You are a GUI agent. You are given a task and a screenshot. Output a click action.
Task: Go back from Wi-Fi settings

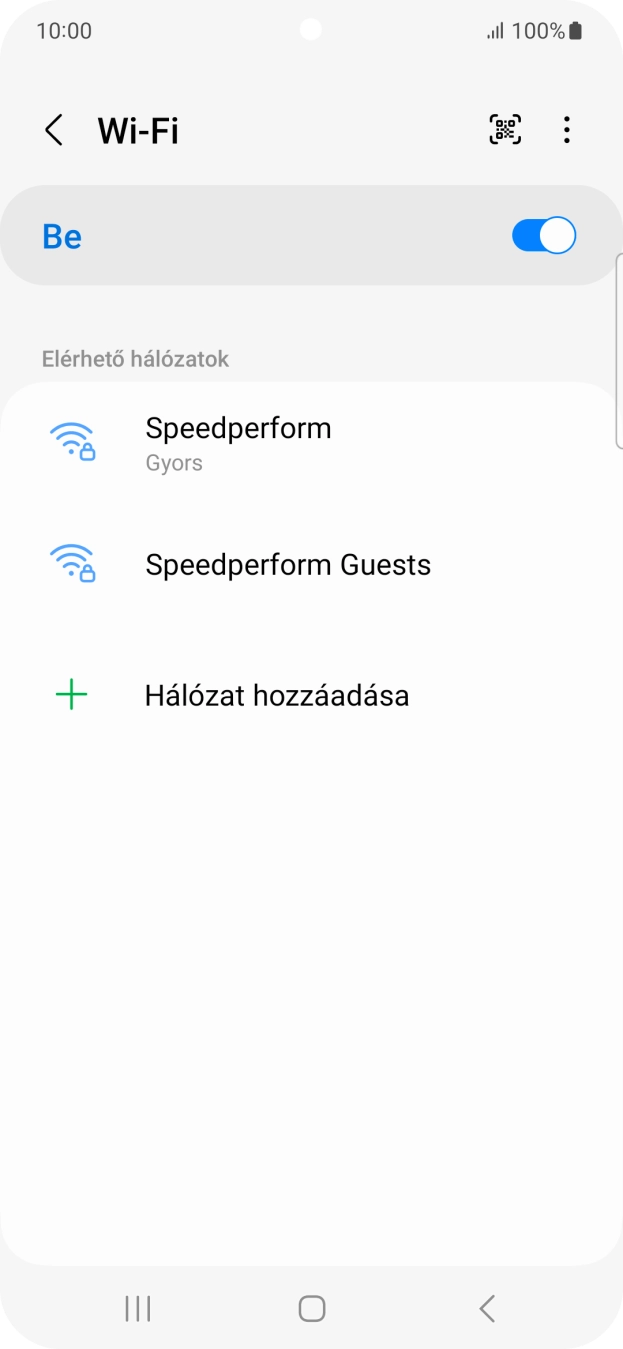click(54, 130)
